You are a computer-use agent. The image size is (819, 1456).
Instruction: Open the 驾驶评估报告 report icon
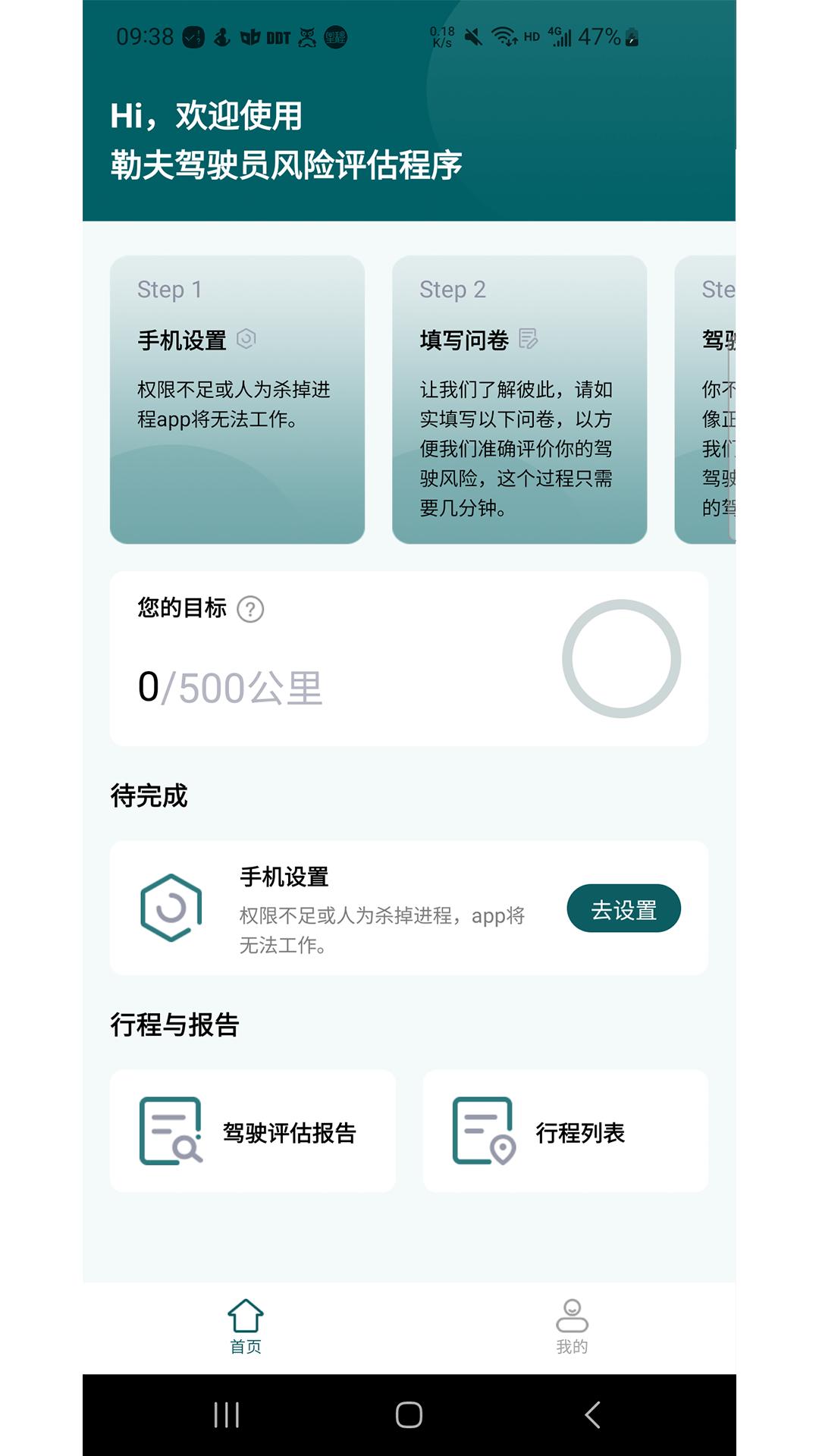click(168, 1130)
